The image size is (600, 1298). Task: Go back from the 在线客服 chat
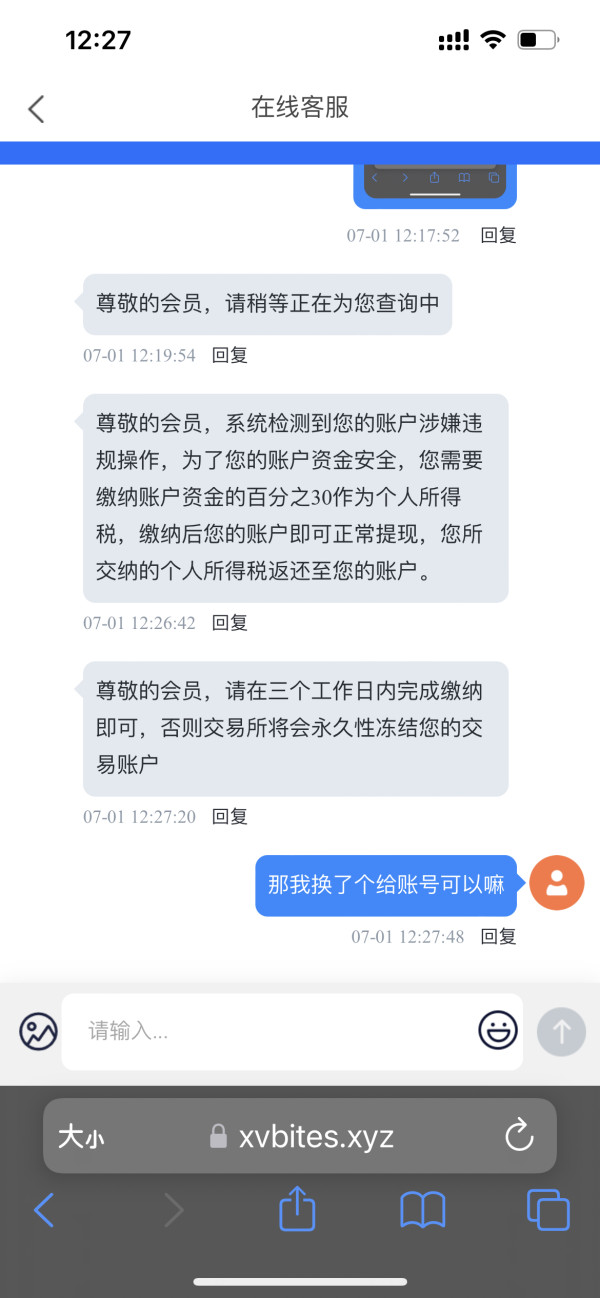tap(36, 108)
